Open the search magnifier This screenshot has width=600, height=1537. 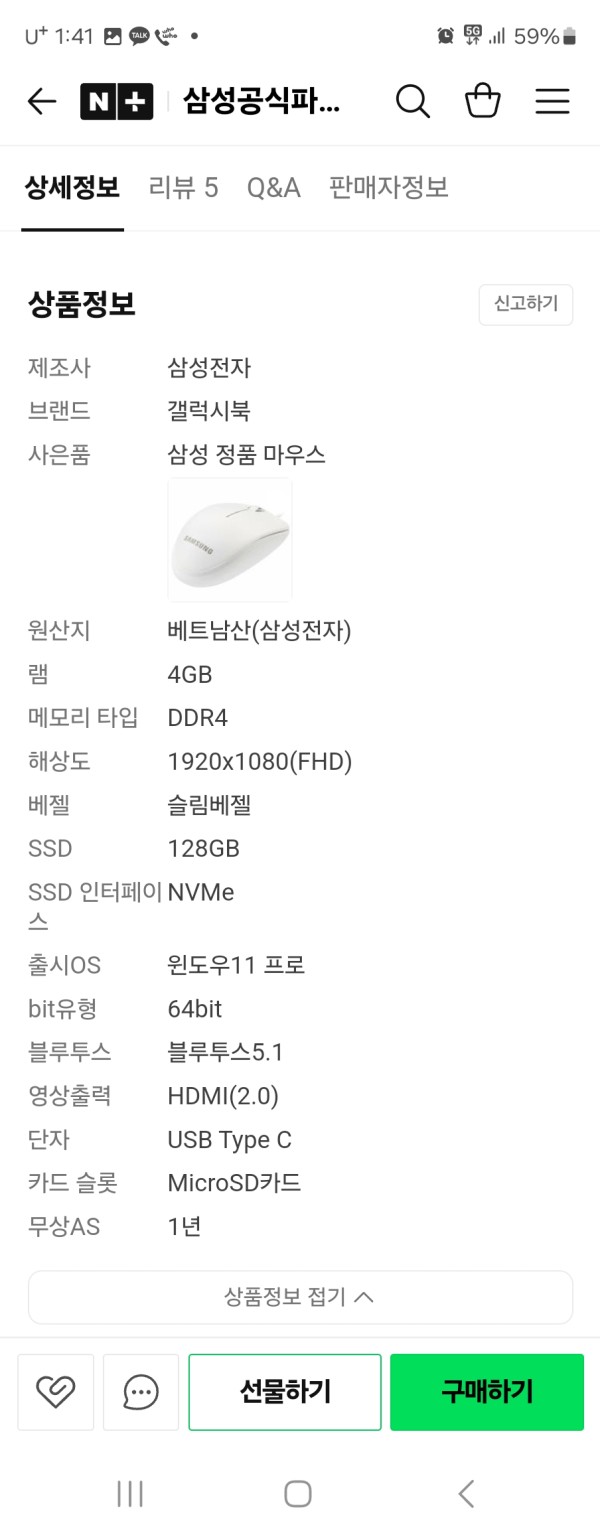click(412, 101)
